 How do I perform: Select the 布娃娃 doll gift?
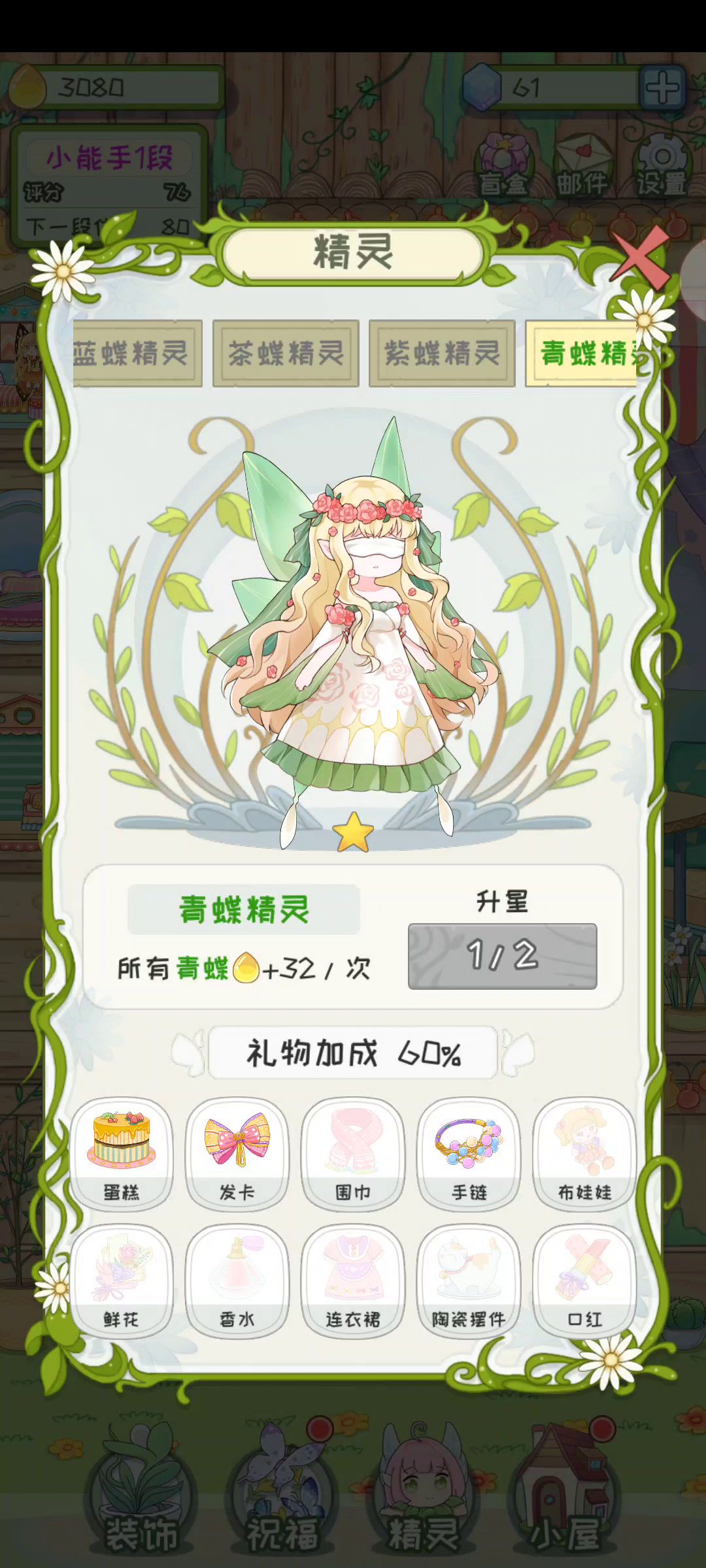click(584, 1153)
